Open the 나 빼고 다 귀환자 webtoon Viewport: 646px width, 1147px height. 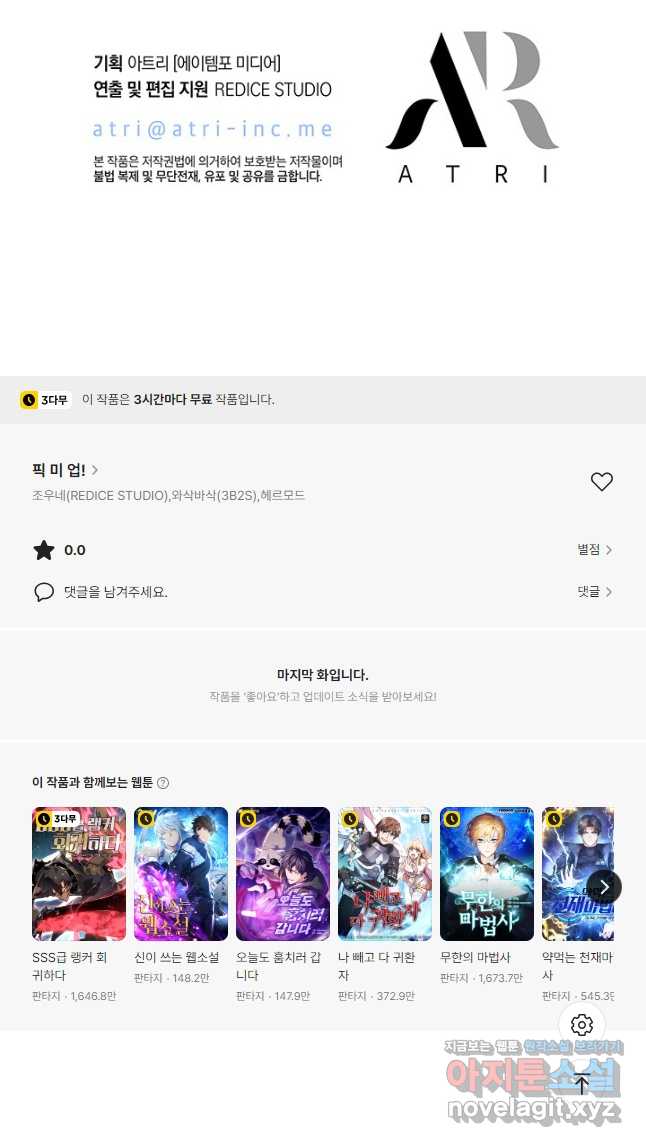click(x=385, y=874)
